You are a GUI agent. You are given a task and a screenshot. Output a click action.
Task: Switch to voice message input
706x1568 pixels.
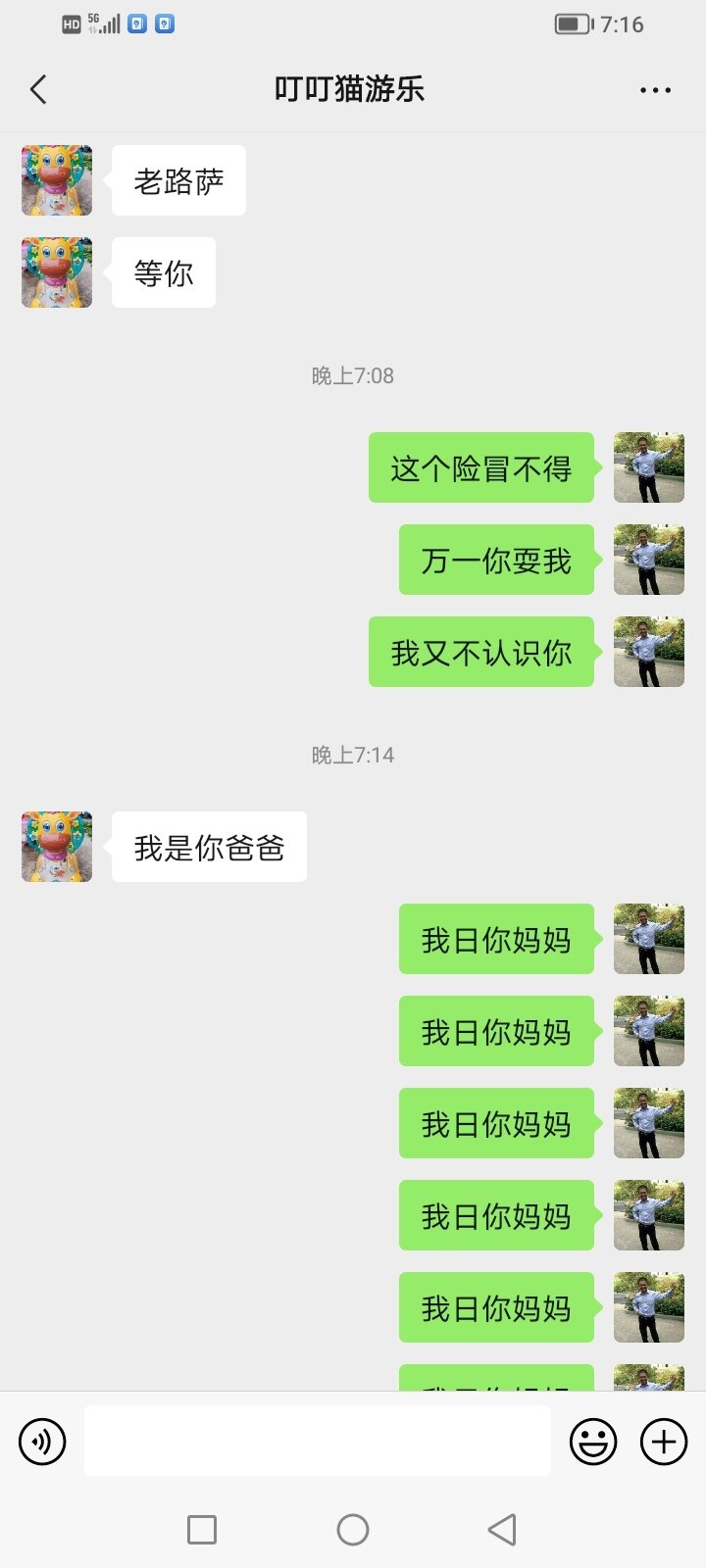(x=42, y=1442)
